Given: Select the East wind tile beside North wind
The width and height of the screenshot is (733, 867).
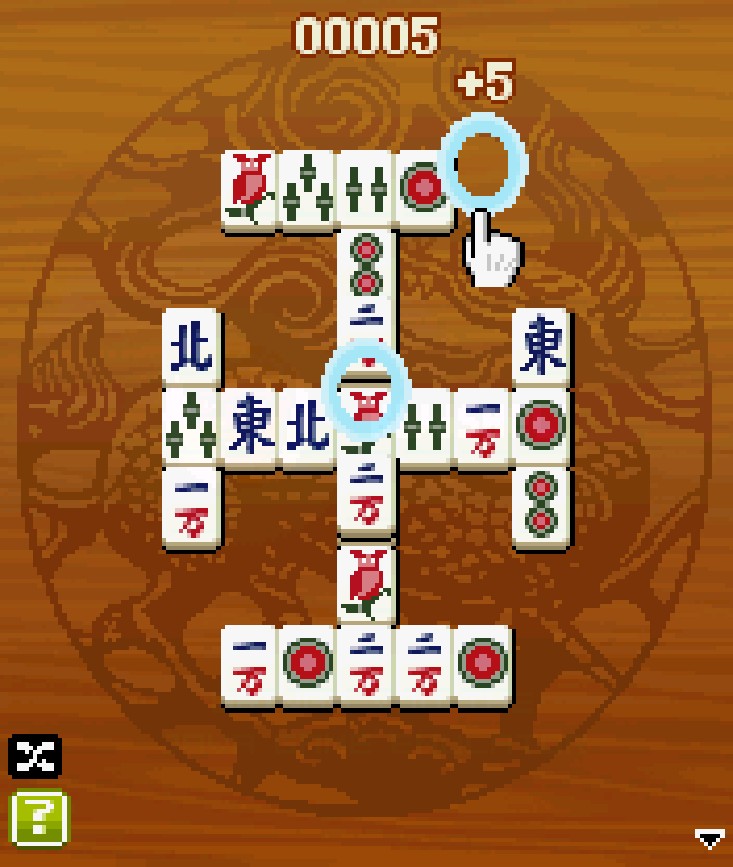Looking at the screenshot, I should (249, 425).
